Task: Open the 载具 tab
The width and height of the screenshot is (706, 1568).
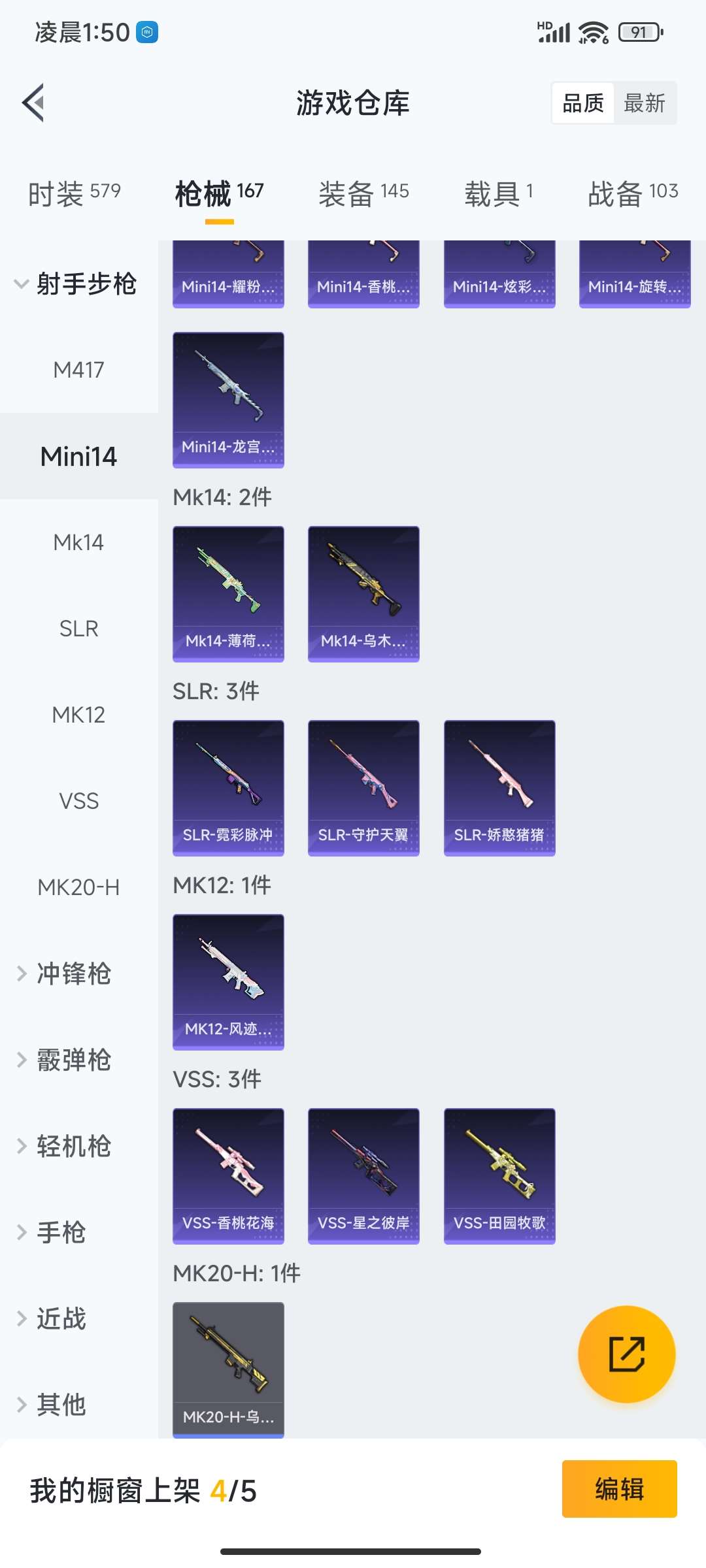Action: [x=499, y=193]
